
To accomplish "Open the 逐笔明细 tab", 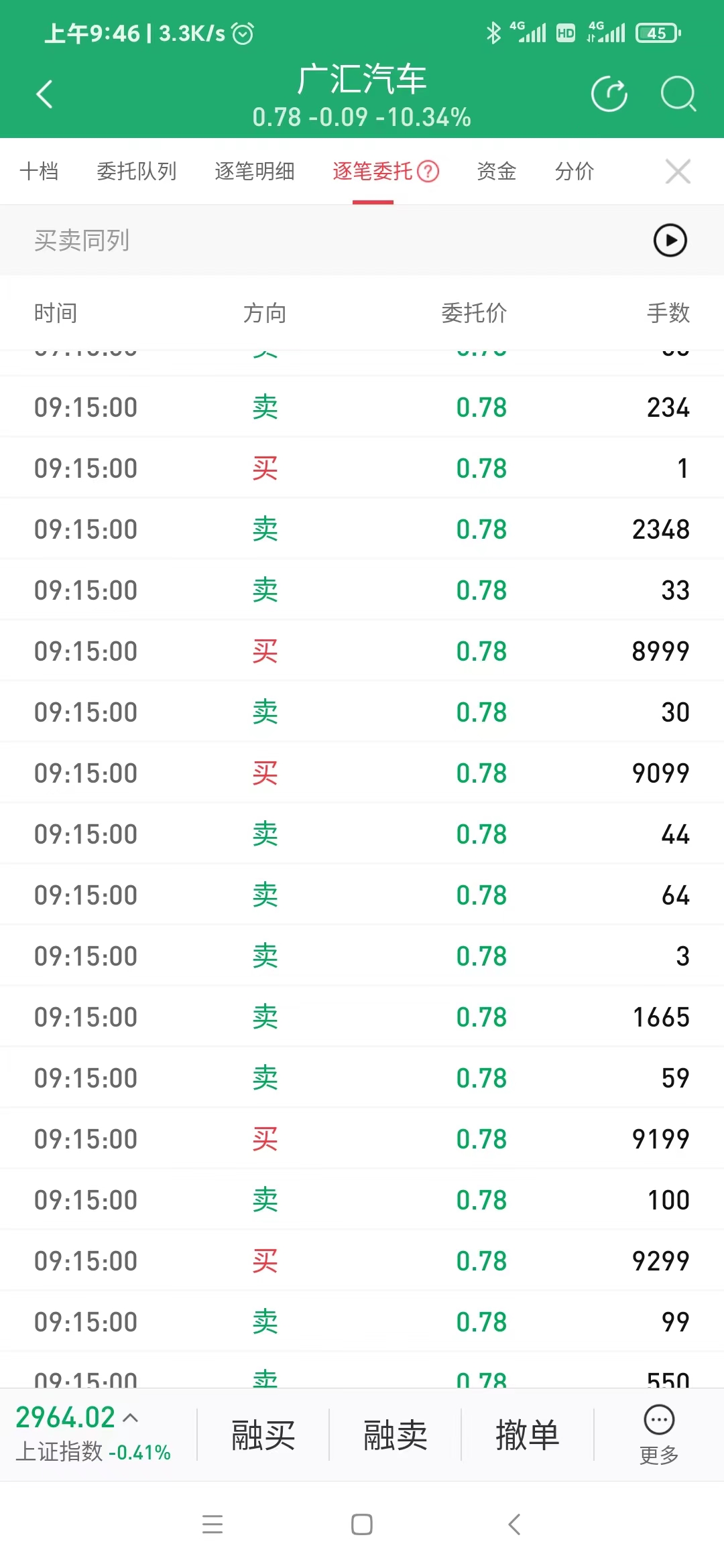I will (x=255, y=172).
